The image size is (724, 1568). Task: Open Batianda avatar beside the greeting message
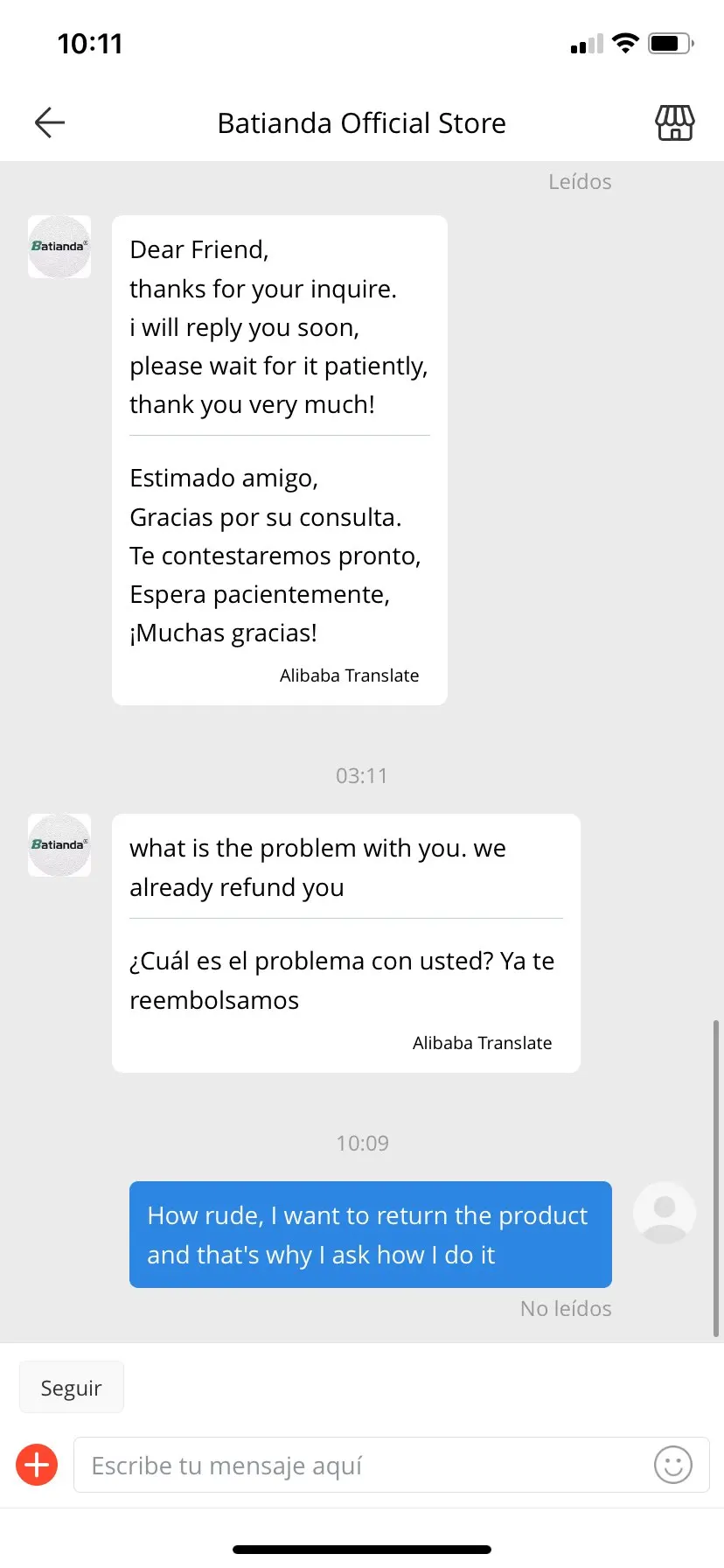(59, 247)
